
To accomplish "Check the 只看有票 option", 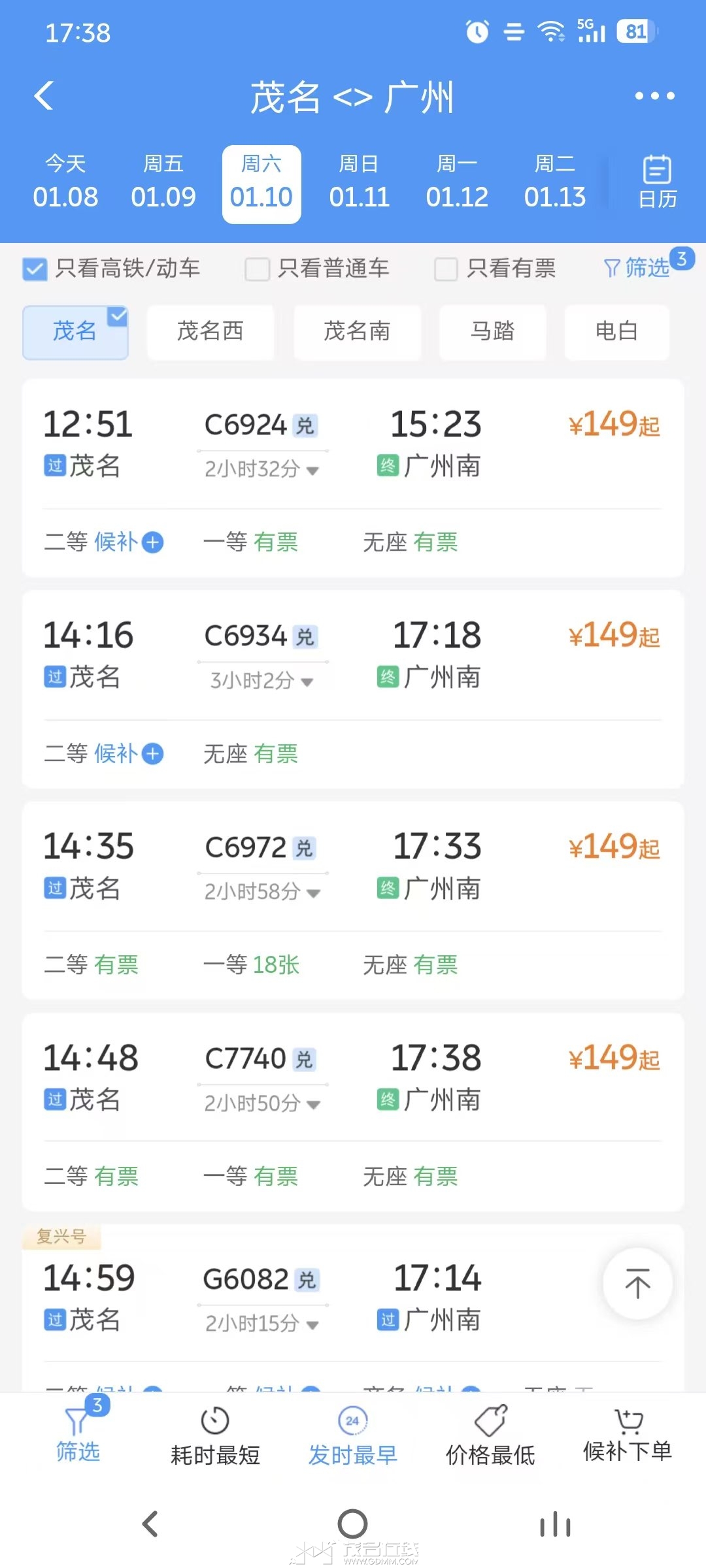I will [x=446, y=269].
